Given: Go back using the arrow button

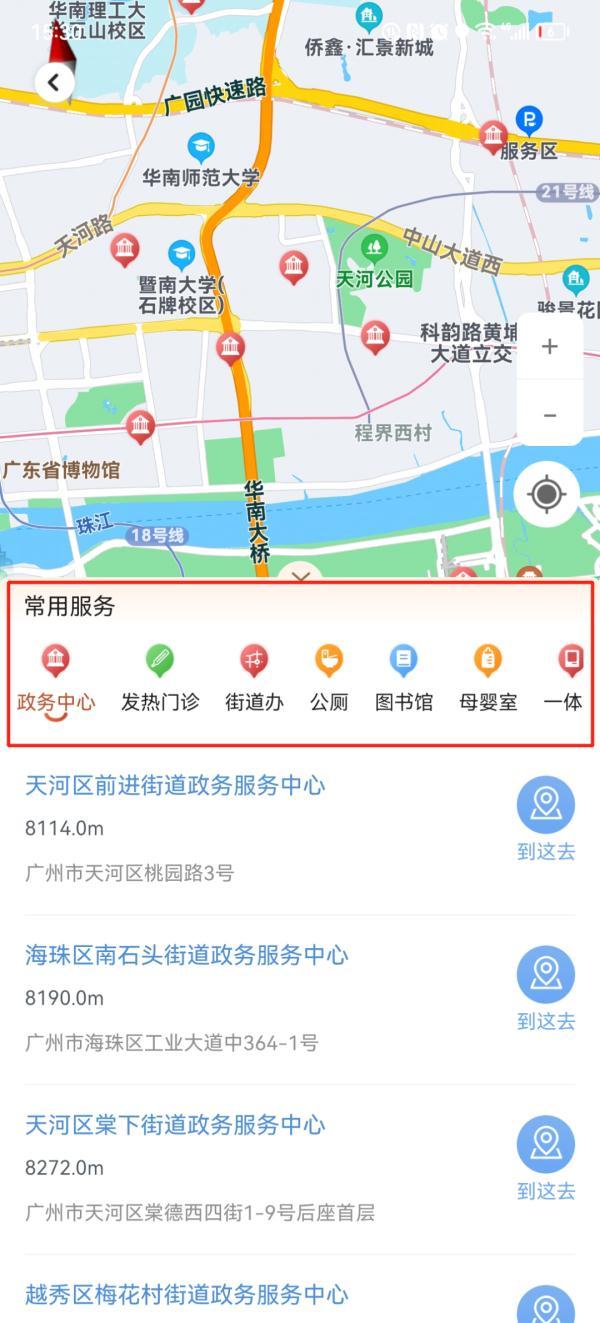Looking at the screenshot, I should click(x=55, y=82).
